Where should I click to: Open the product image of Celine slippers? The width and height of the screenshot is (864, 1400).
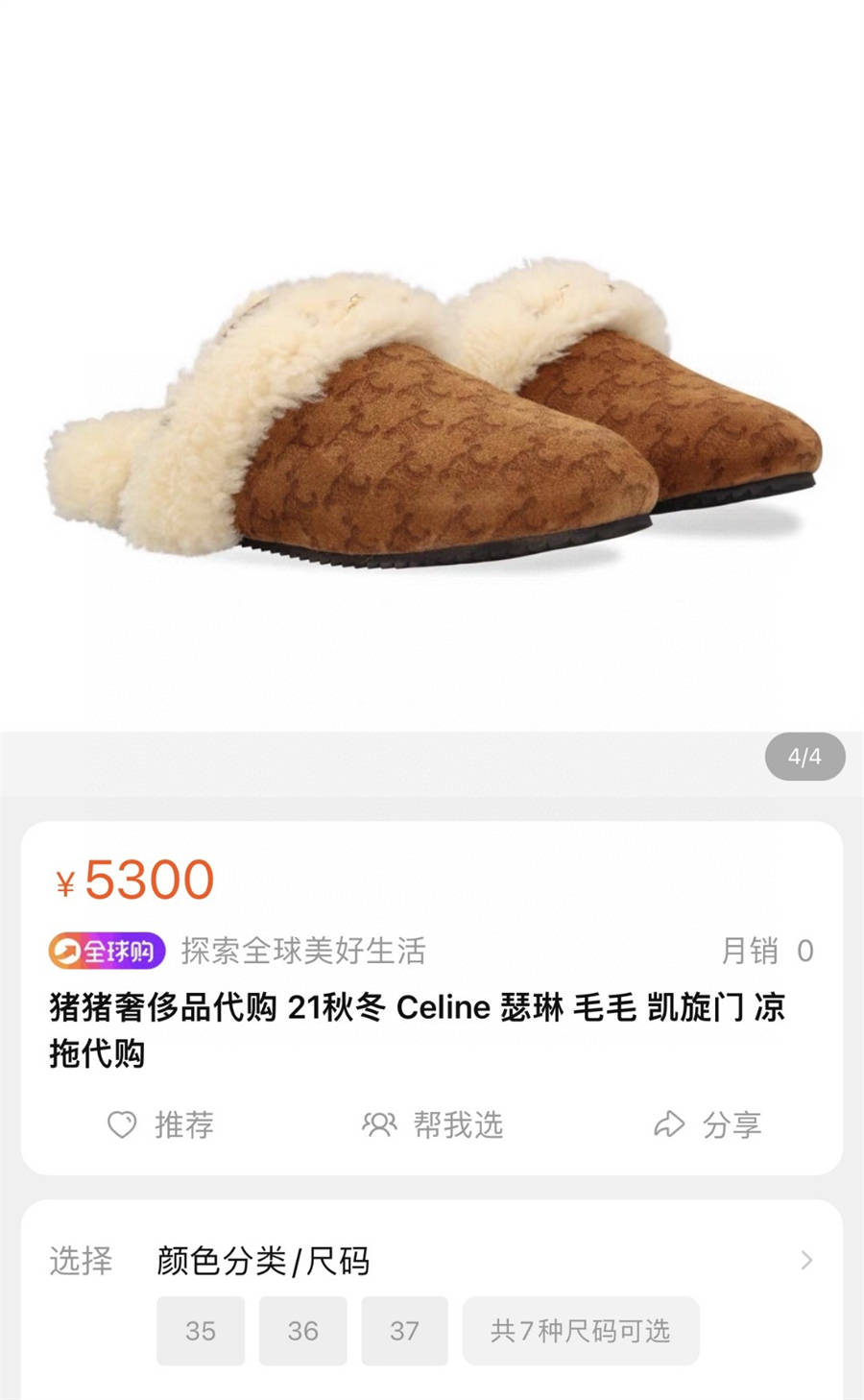[432, 413]
